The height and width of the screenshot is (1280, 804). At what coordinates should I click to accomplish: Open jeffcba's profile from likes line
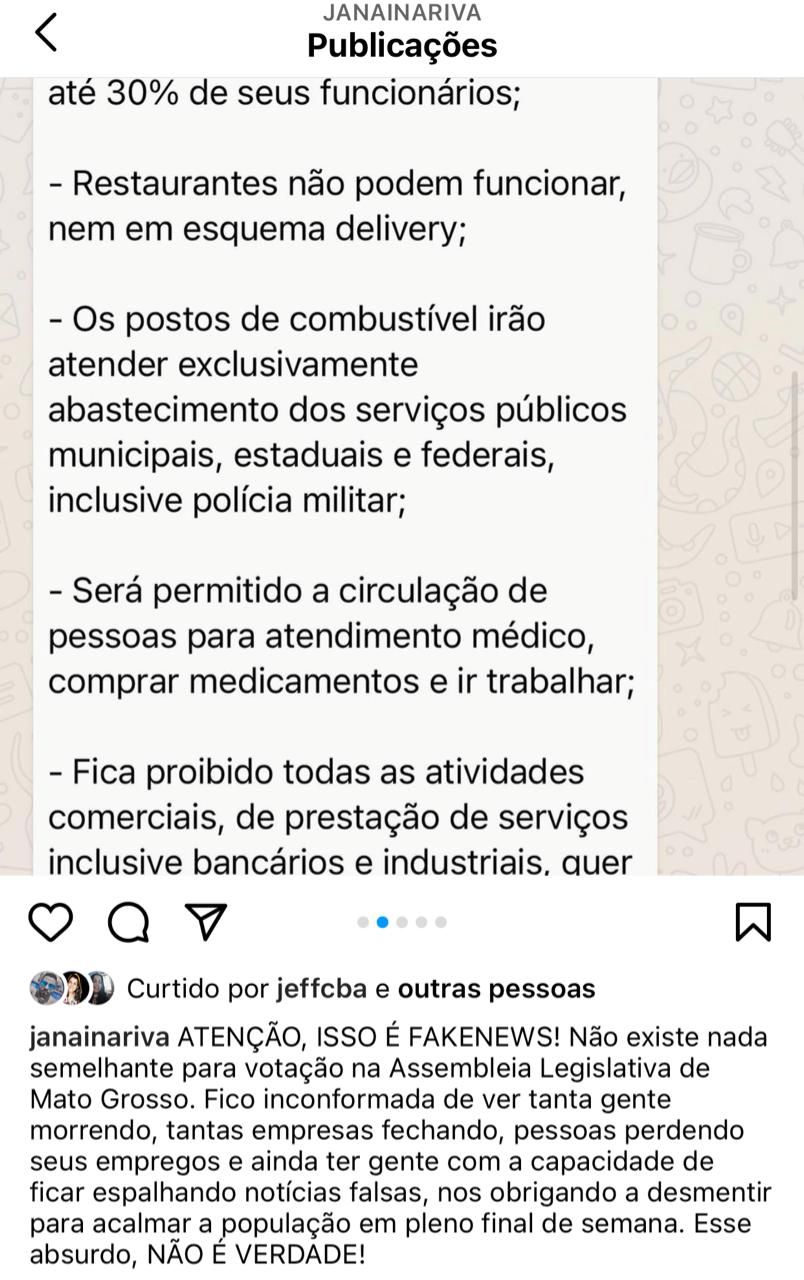click(x=321, y=989)
